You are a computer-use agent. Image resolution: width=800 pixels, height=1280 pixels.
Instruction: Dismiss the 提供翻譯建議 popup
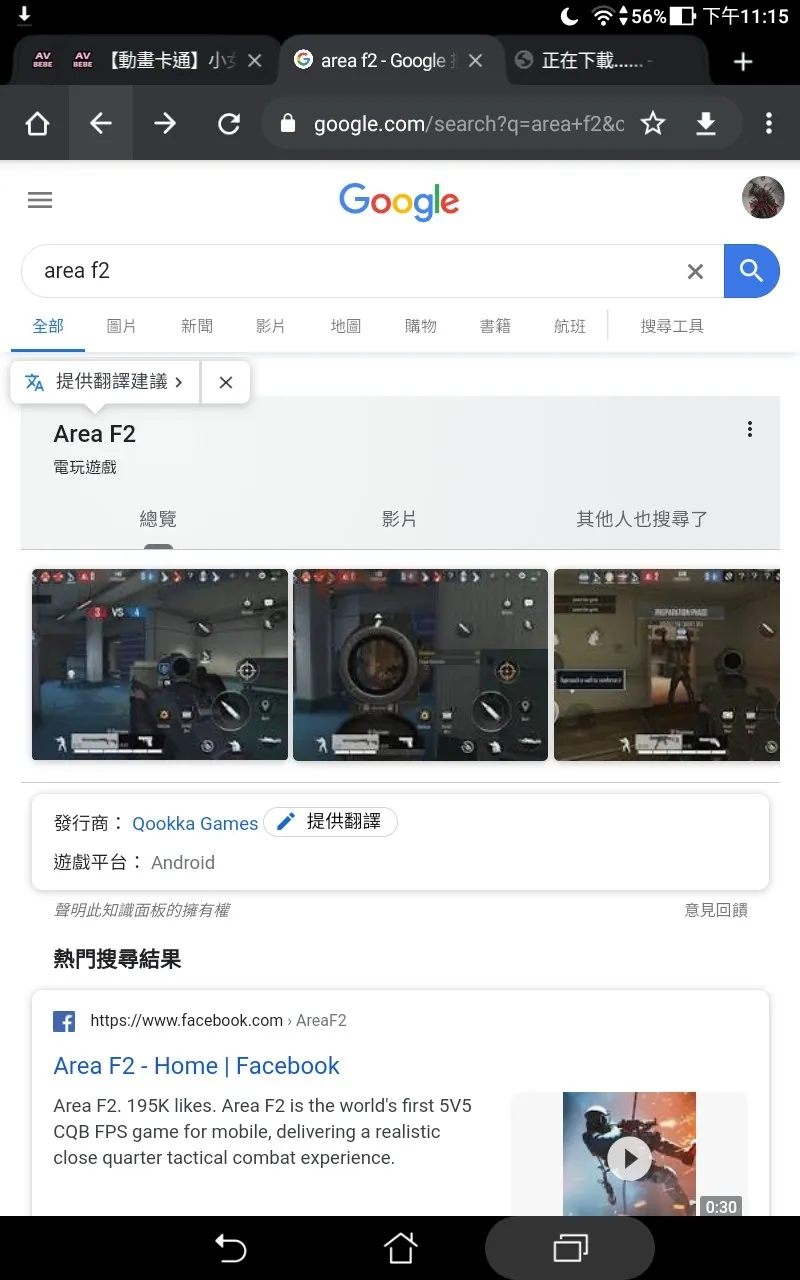[226, 382]
